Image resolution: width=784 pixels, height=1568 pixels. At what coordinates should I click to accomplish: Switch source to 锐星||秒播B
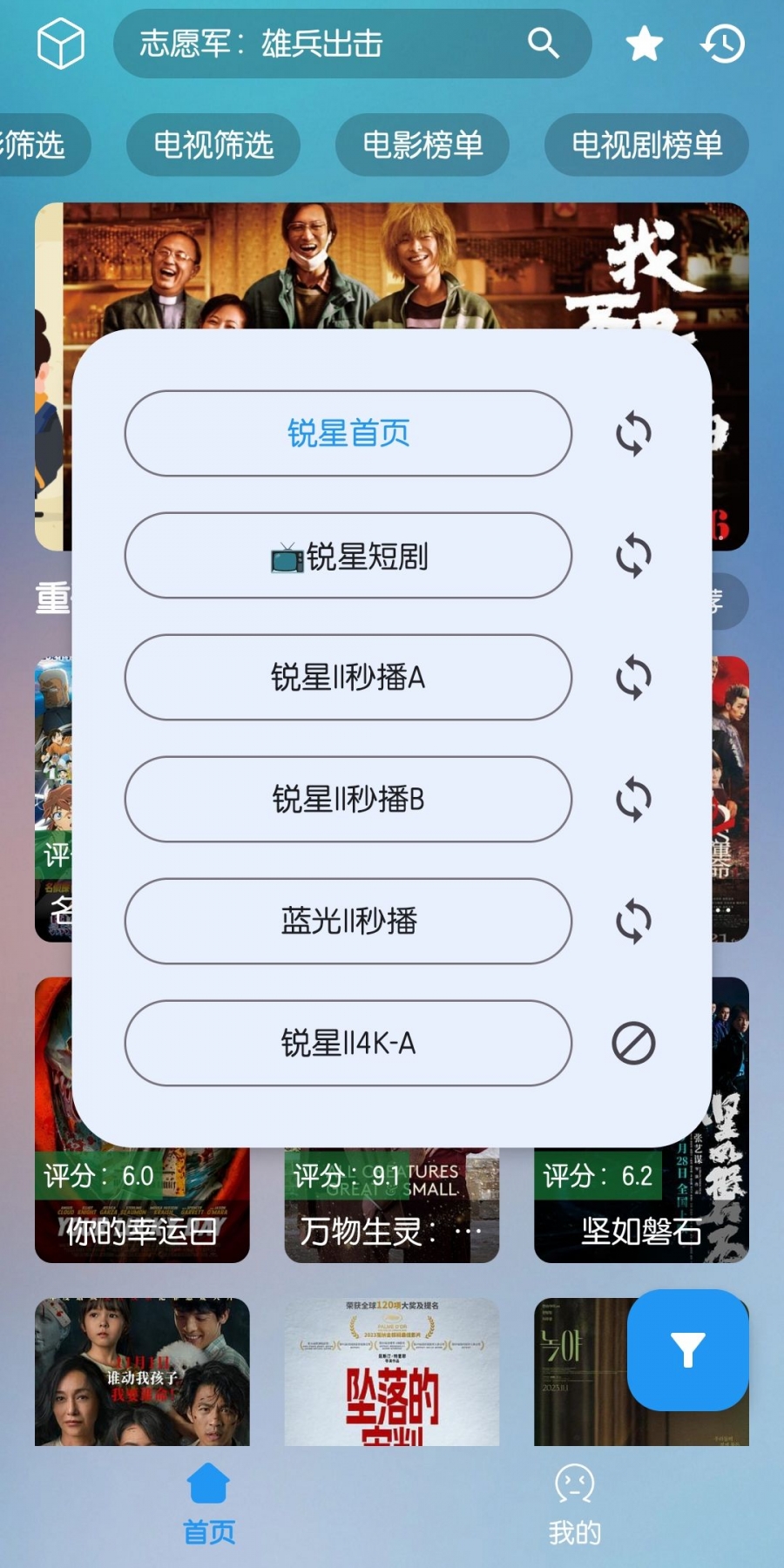click(x=348, y=799)
